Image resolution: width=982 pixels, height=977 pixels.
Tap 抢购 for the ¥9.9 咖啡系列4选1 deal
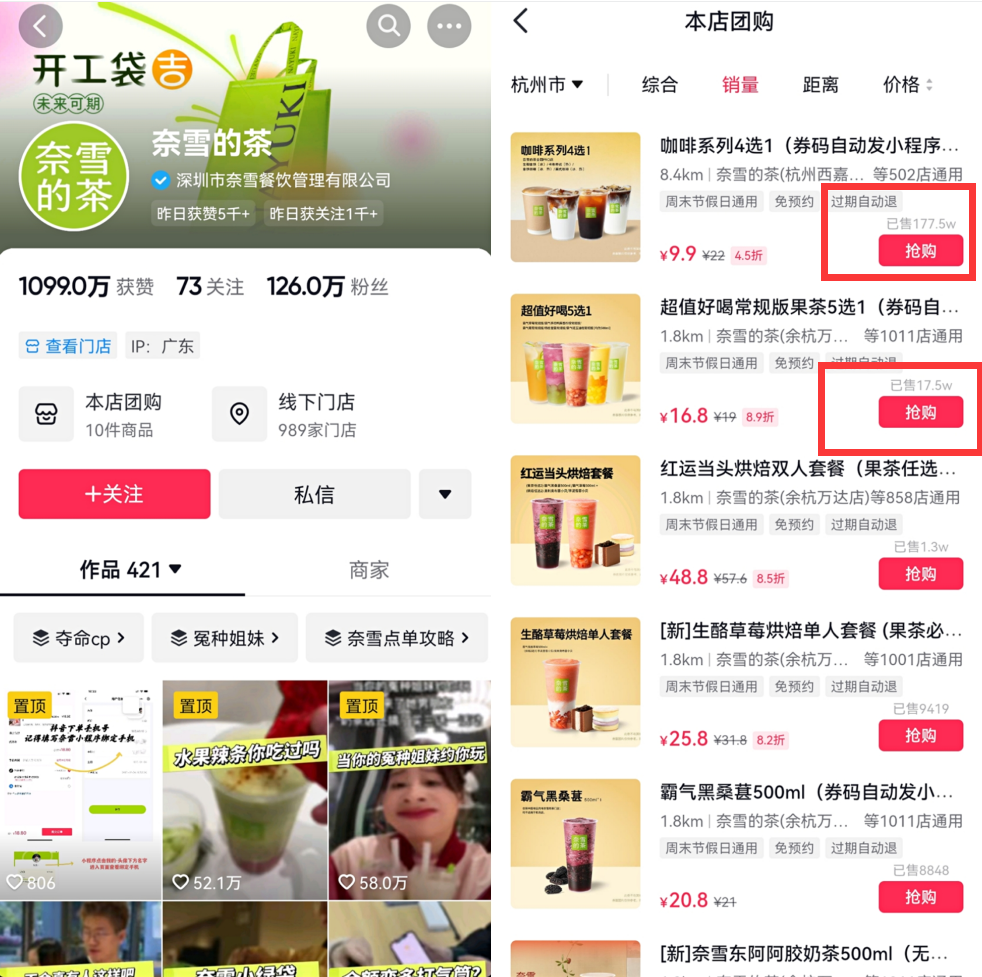[920, 251]
